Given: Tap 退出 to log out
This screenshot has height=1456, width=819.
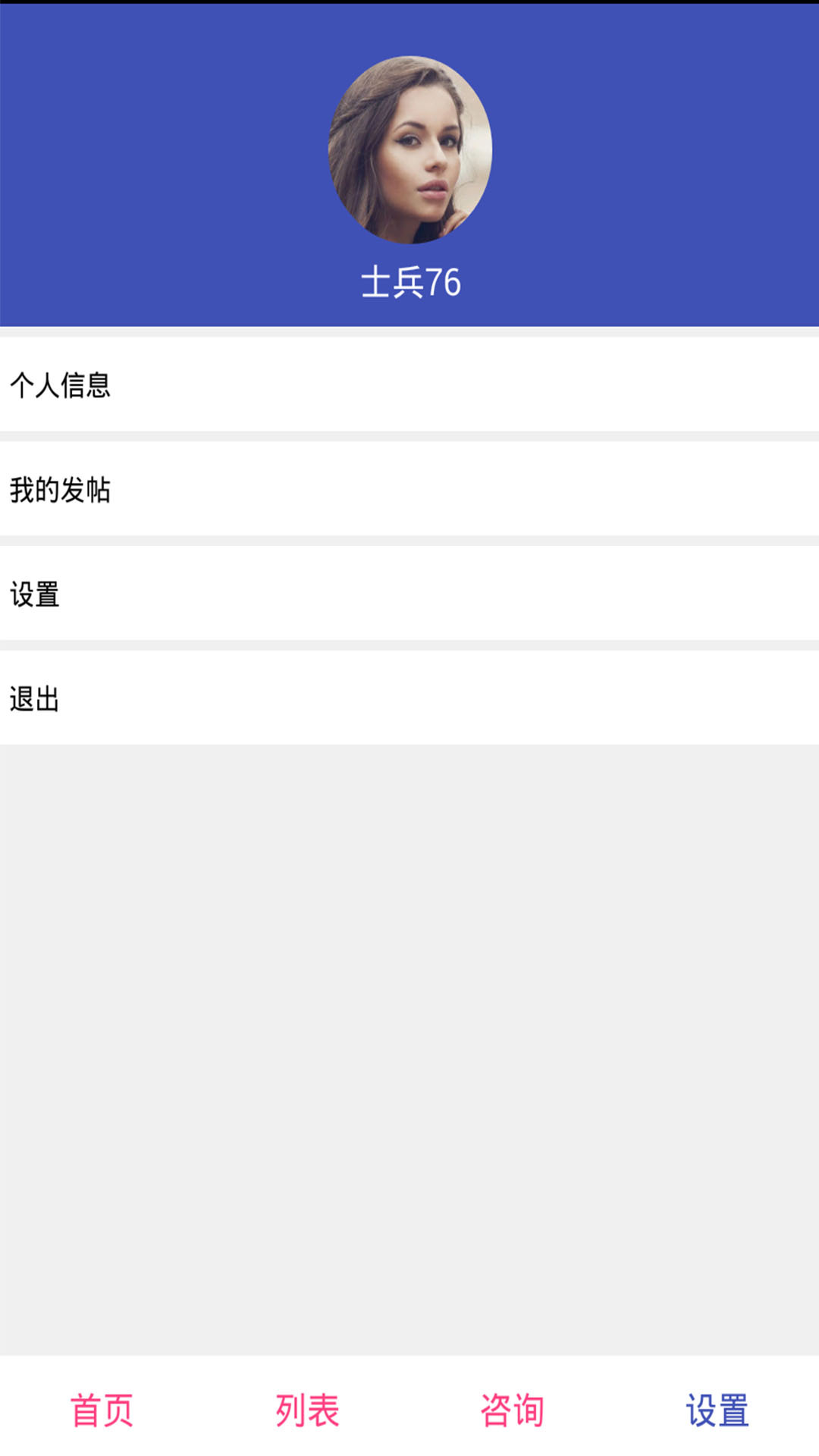Looking at the screenshot, I should (409, 698).
